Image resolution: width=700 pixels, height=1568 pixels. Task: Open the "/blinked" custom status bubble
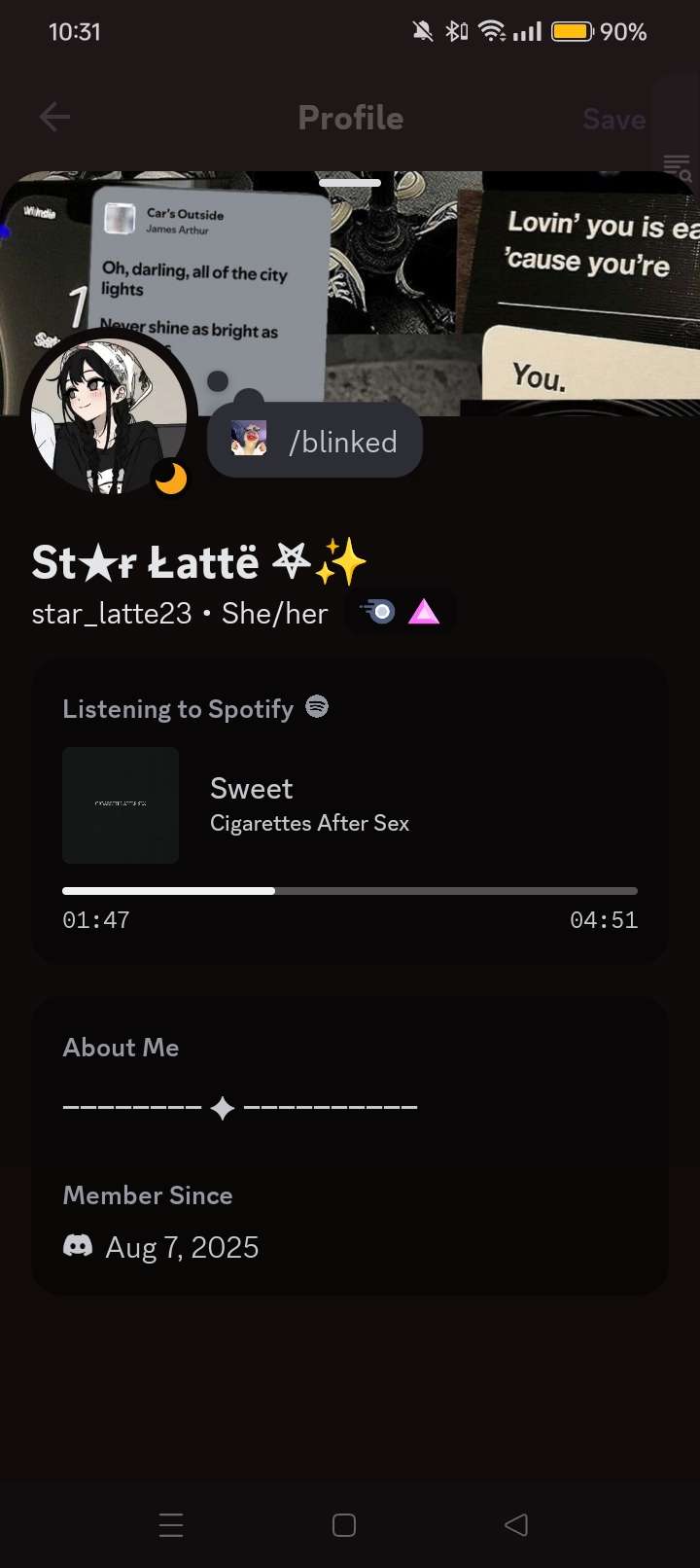pos(315,442)
